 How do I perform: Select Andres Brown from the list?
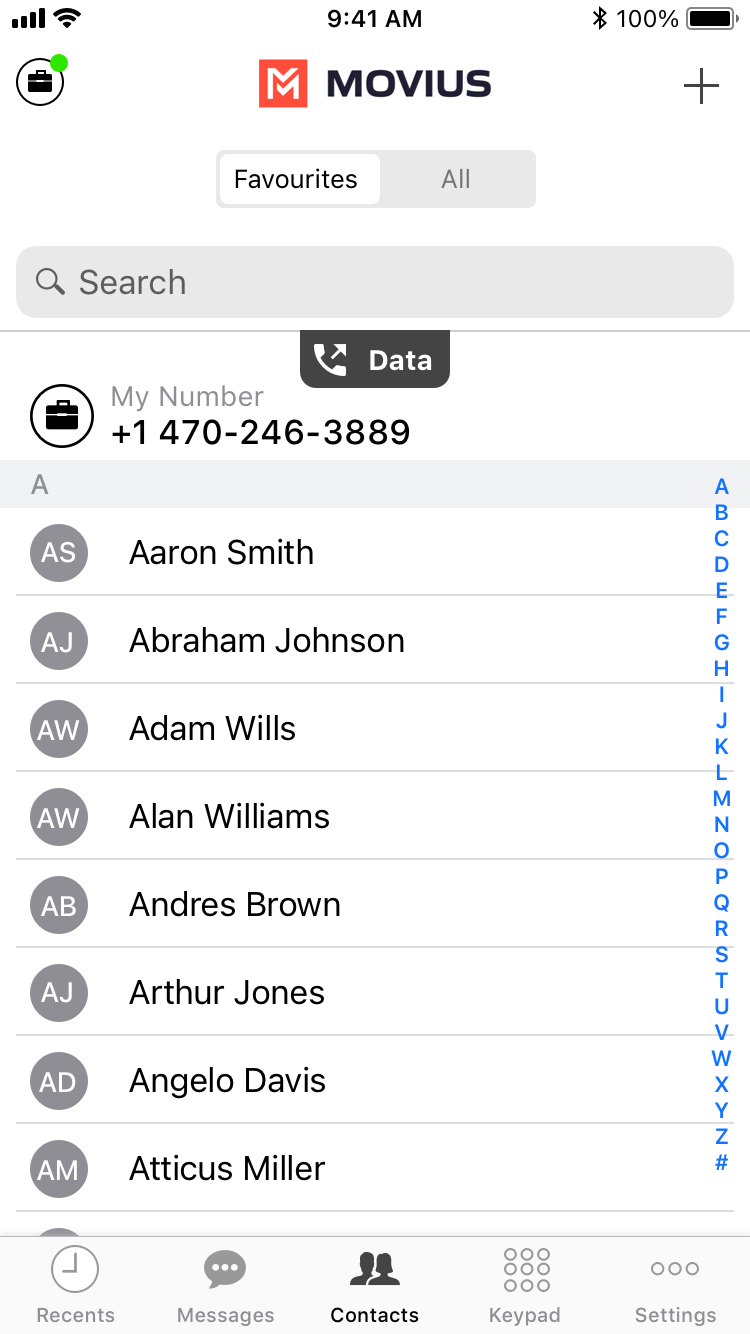[x=235, y=904]
